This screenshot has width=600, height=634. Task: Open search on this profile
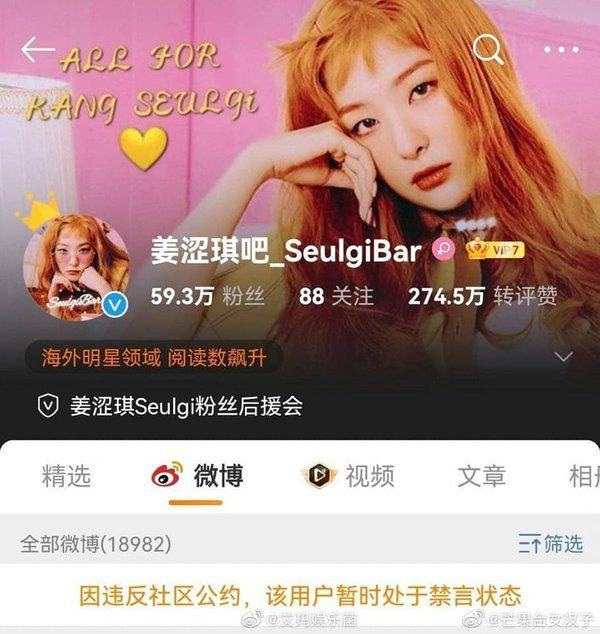(x=488, y=49)
